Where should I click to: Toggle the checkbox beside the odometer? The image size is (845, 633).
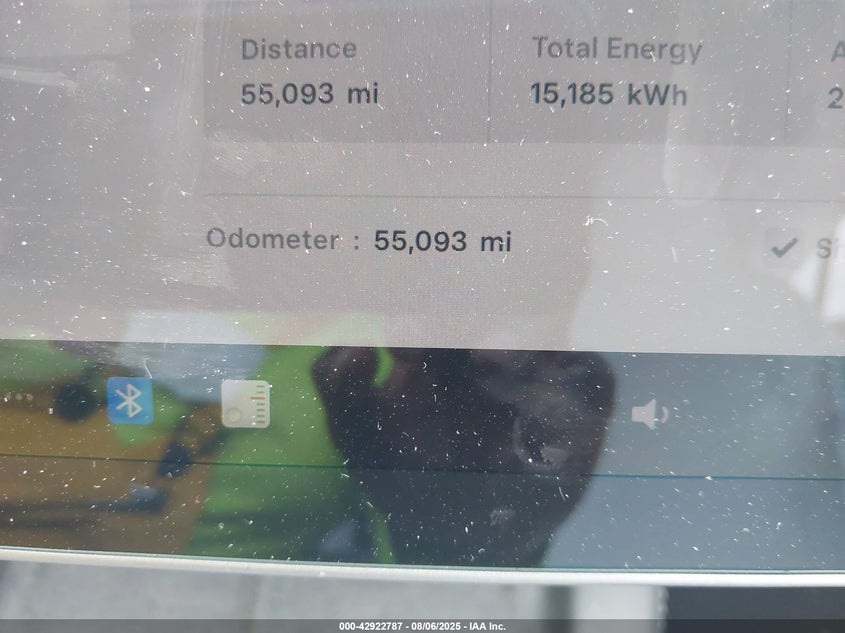(785, 247)
